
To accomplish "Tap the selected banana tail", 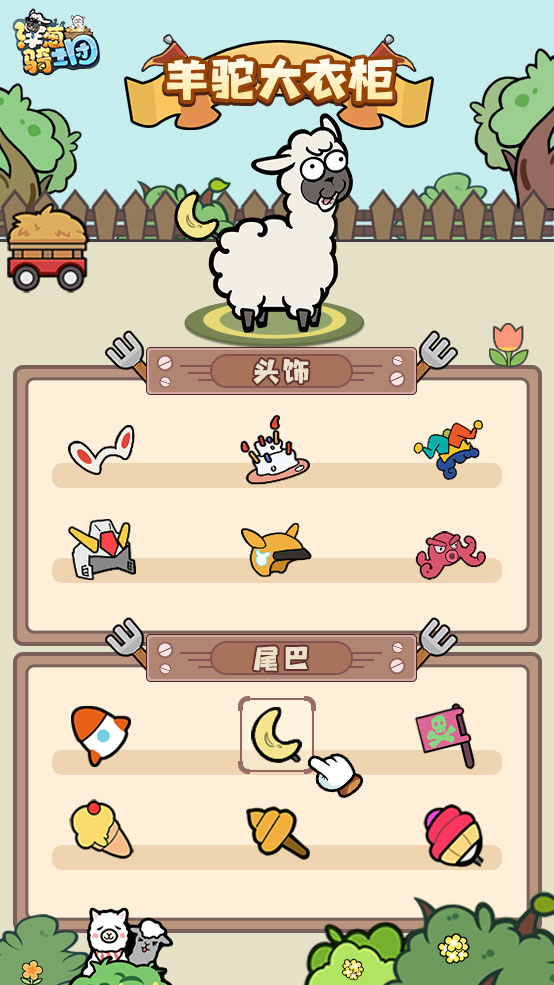I will pos(276,734).
